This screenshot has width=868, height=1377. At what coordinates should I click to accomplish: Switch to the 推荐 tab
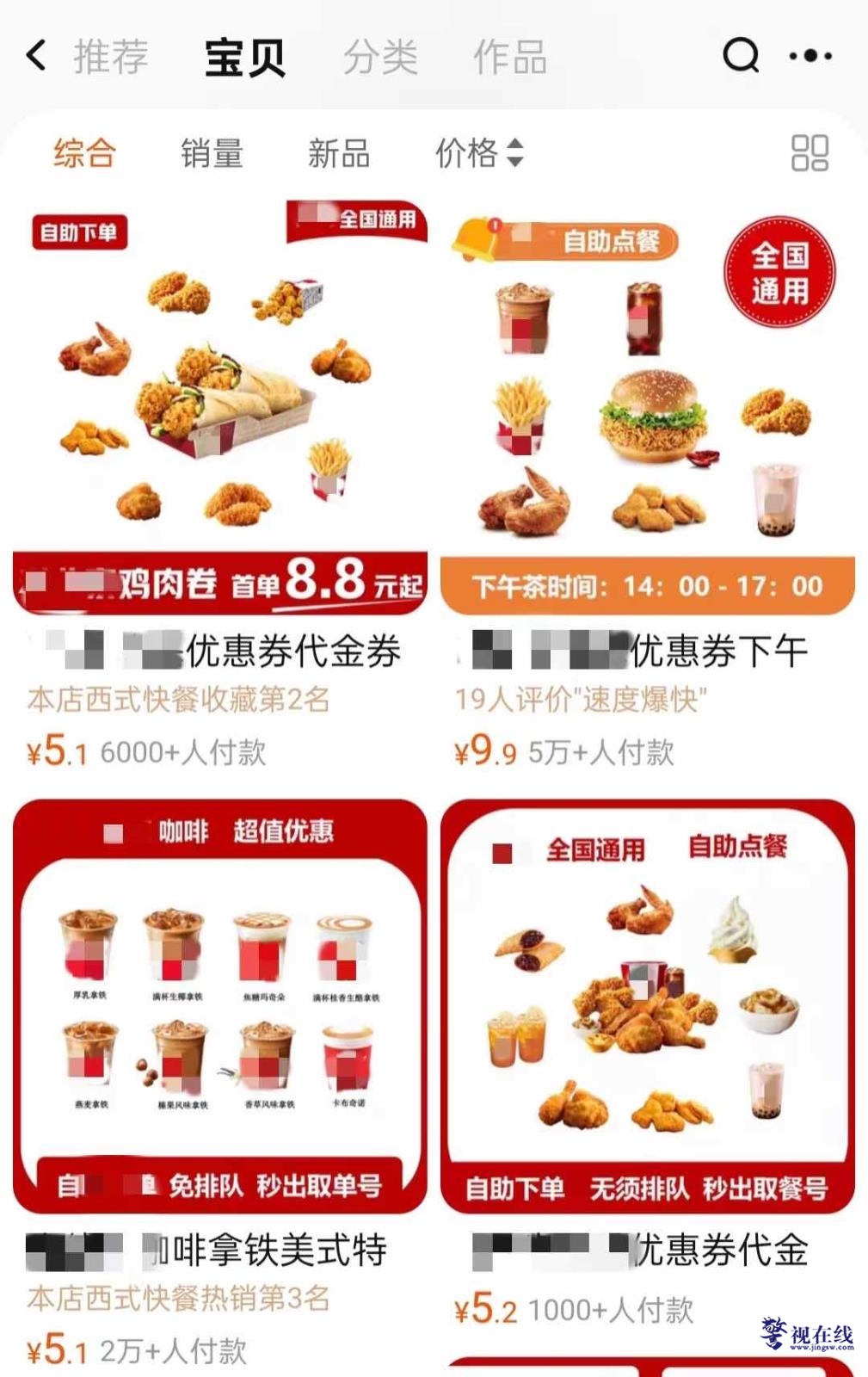pyautogui.click(x=111, y=57)
